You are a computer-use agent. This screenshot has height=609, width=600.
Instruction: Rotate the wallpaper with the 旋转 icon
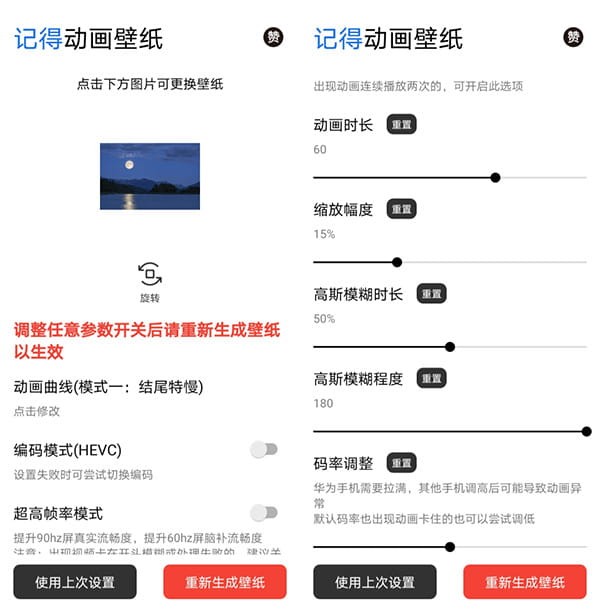(150, 275)
